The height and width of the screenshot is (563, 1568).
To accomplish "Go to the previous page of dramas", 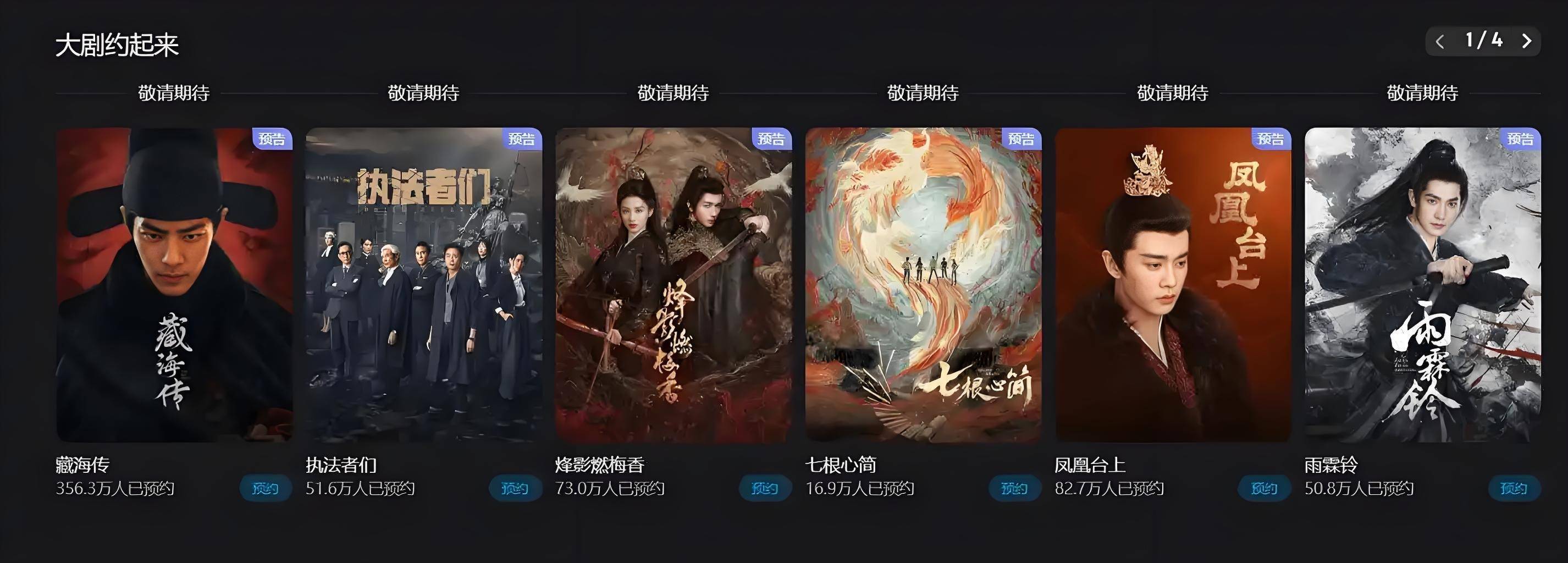I will pyautogui.click(x=1440, y=41).
